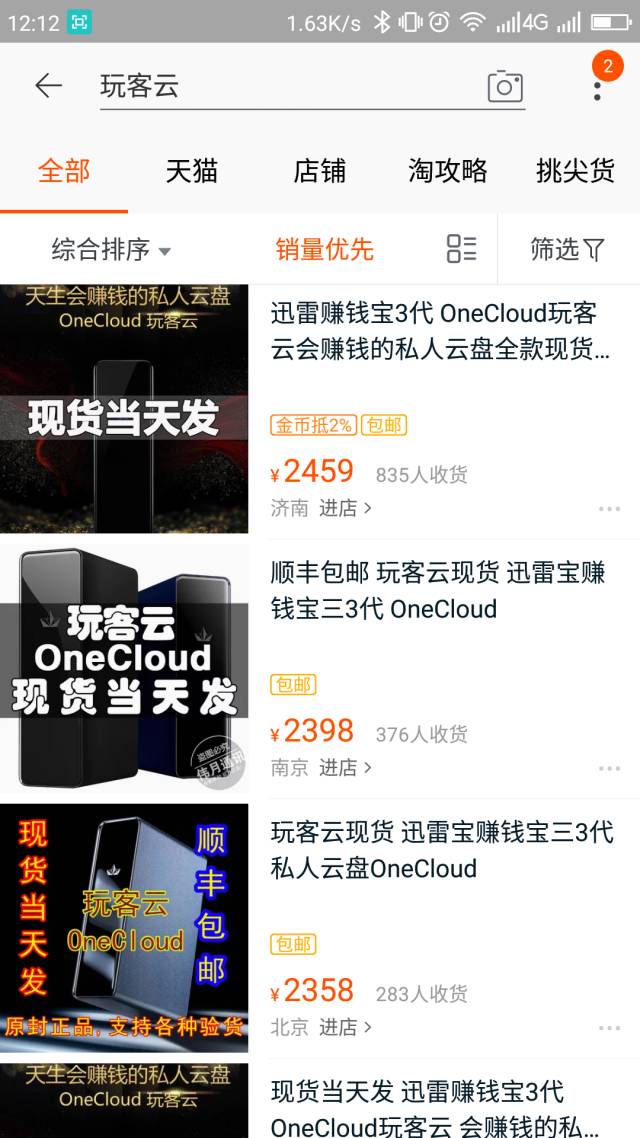
Task: Open the 筛选 filter panel
Action: [568, 249]
